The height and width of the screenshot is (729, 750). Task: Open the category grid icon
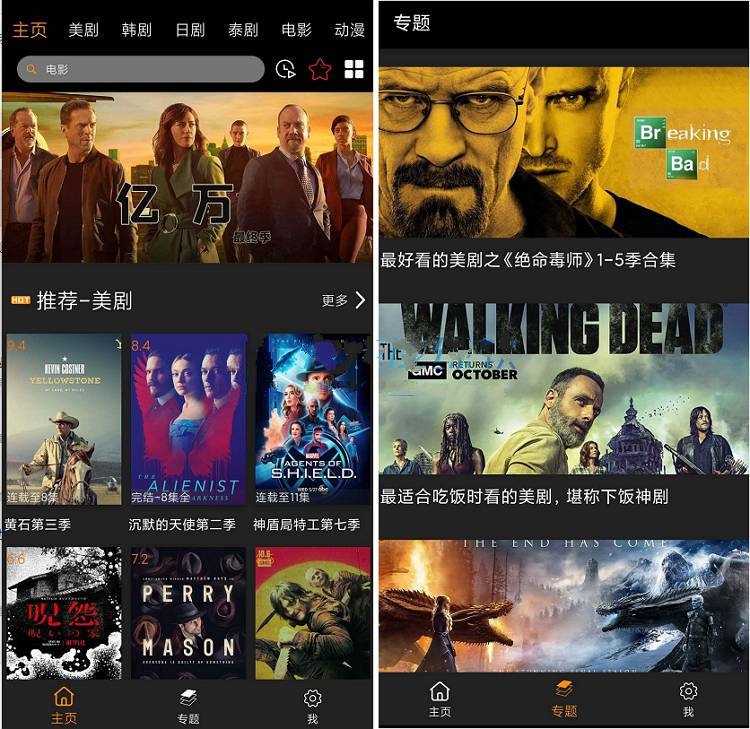coord(354,69)
